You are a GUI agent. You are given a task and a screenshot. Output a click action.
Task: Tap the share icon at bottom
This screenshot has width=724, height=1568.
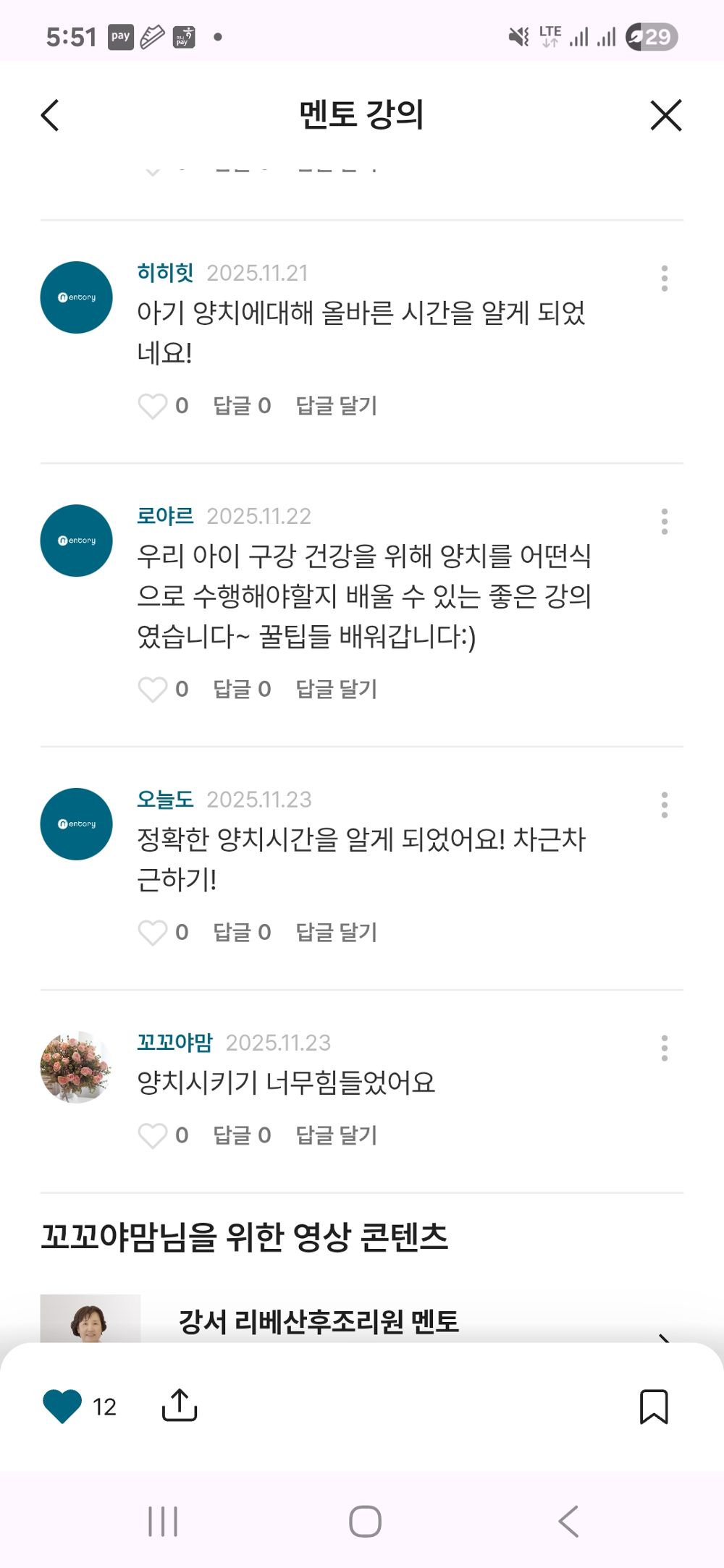point(180,1404)
